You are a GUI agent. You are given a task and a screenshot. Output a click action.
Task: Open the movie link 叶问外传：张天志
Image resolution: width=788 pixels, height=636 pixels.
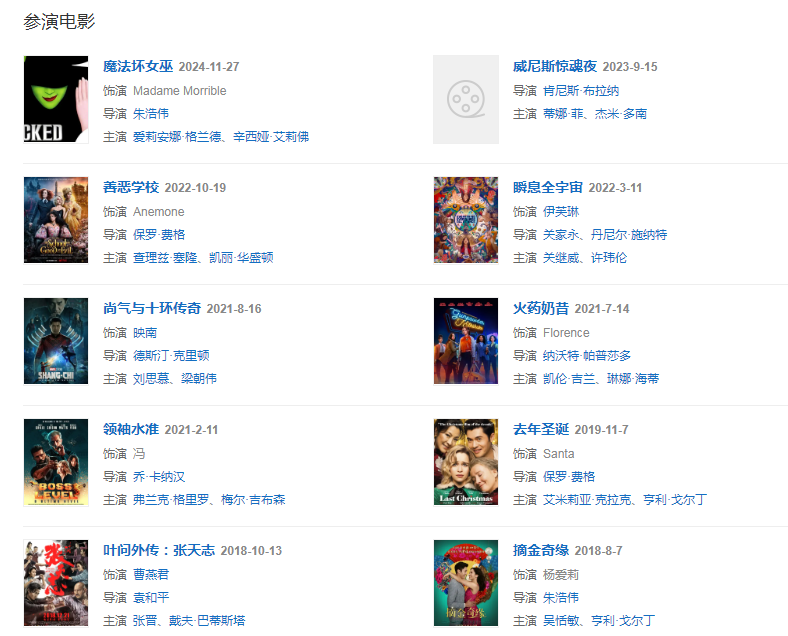click(x=158, y=550)
